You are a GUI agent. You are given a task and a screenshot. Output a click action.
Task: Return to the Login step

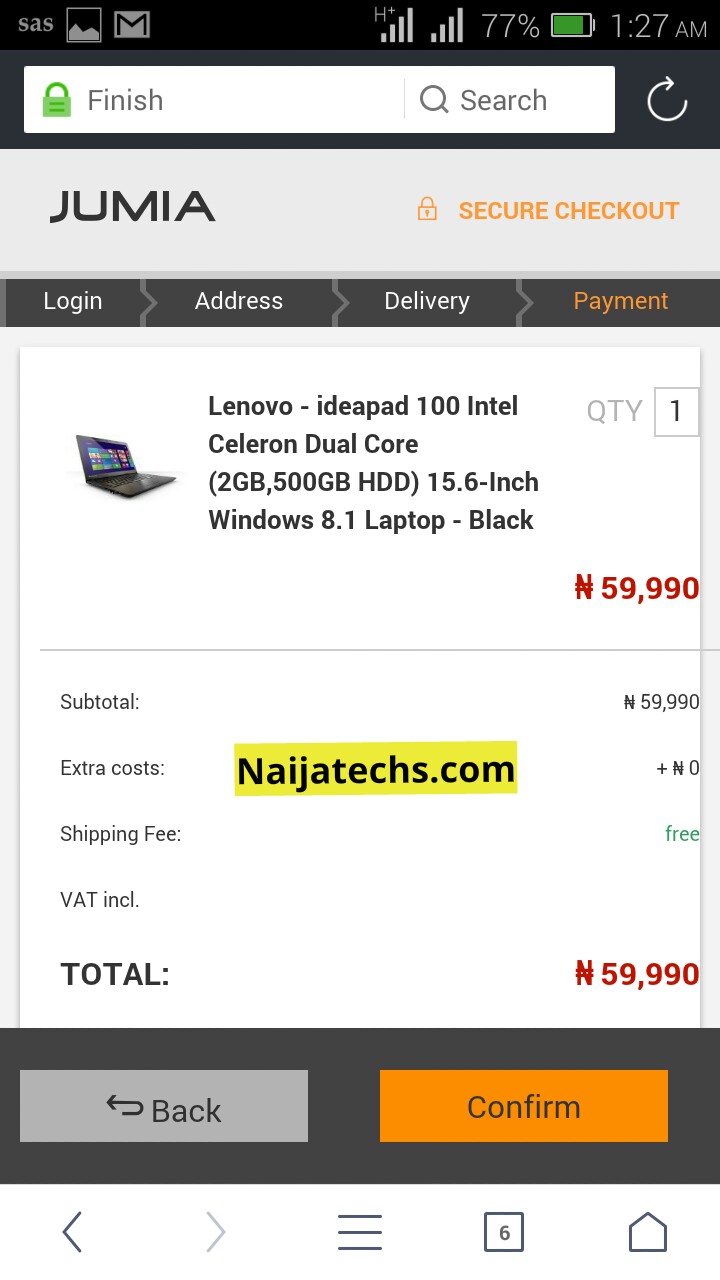71,300
